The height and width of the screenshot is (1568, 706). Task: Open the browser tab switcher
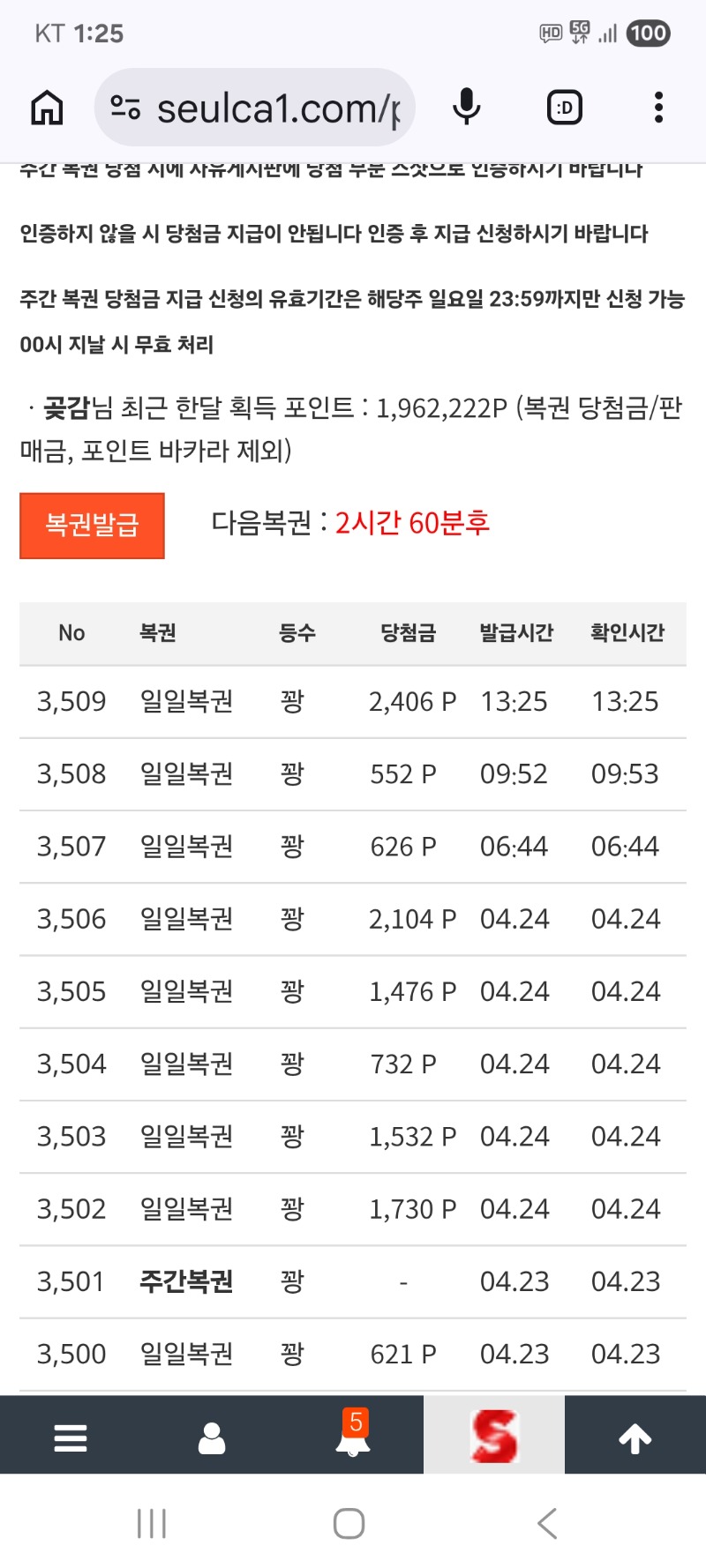[564, 108]
